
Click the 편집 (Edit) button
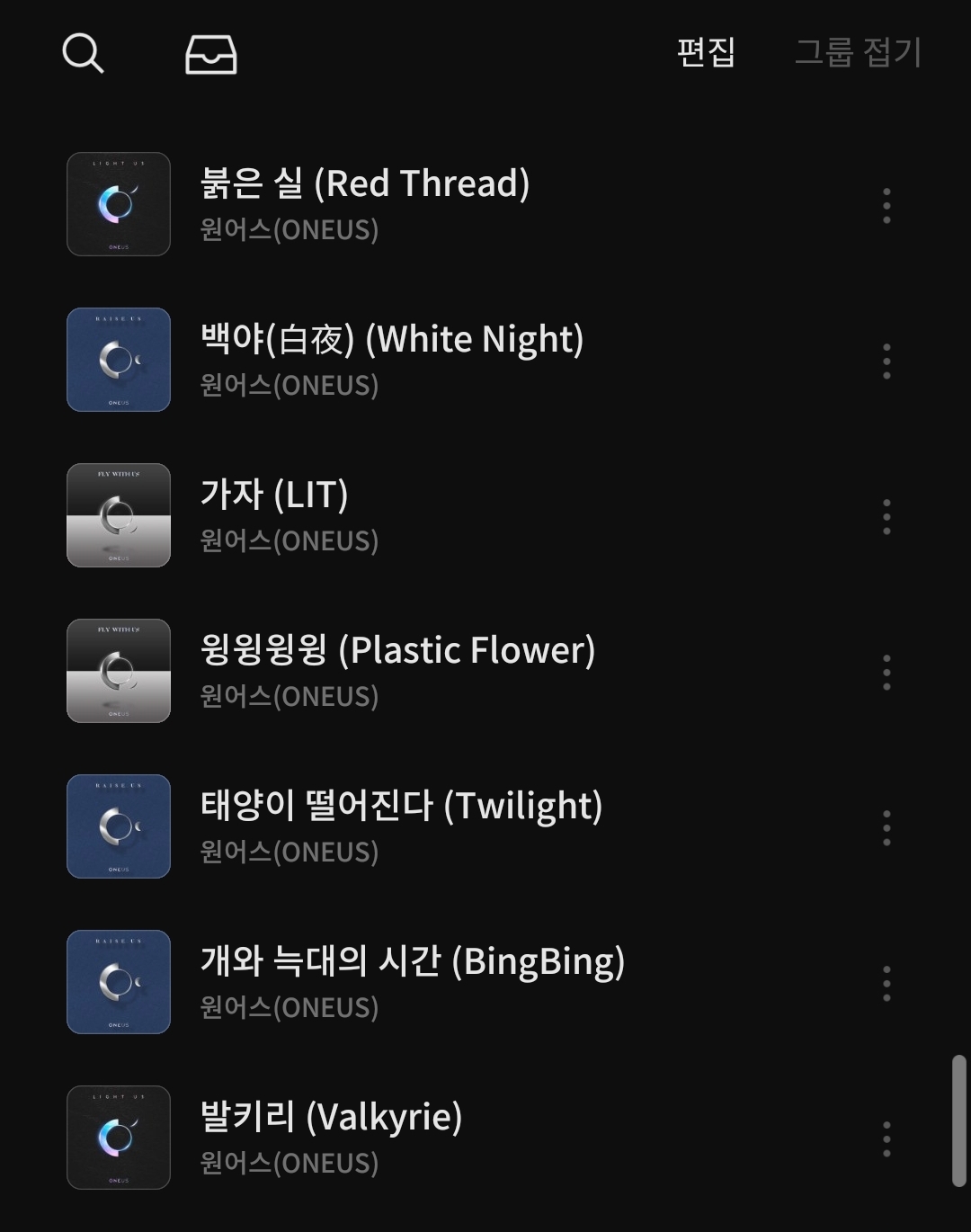coord(707,54)
